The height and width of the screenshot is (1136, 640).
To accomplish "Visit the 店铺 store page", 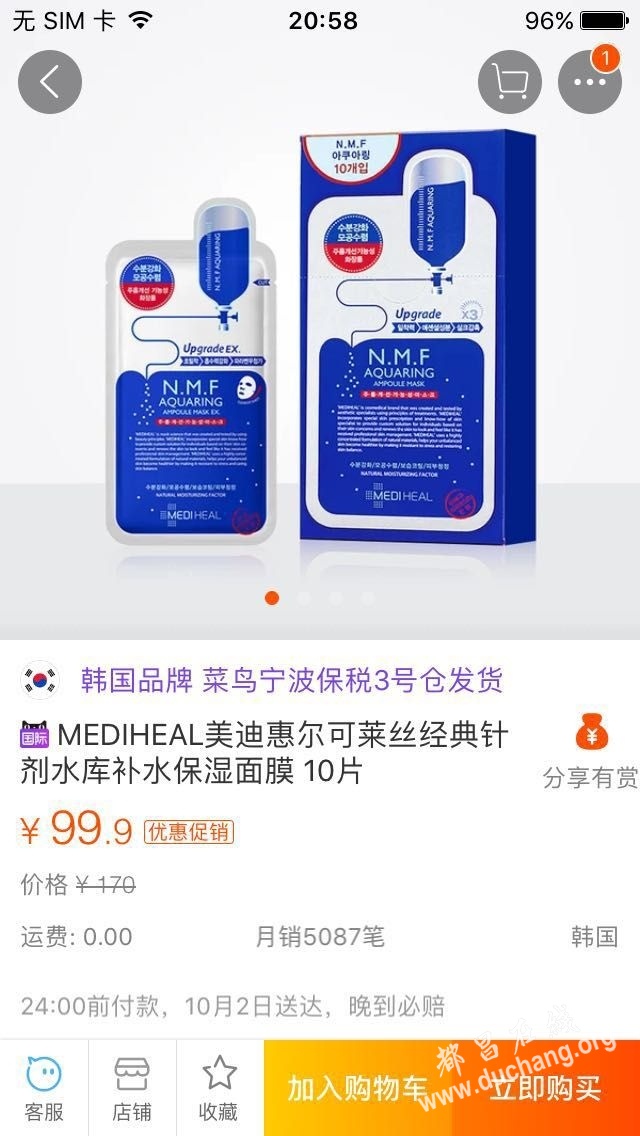I will pyautogui.click(x=132, y=1089).
